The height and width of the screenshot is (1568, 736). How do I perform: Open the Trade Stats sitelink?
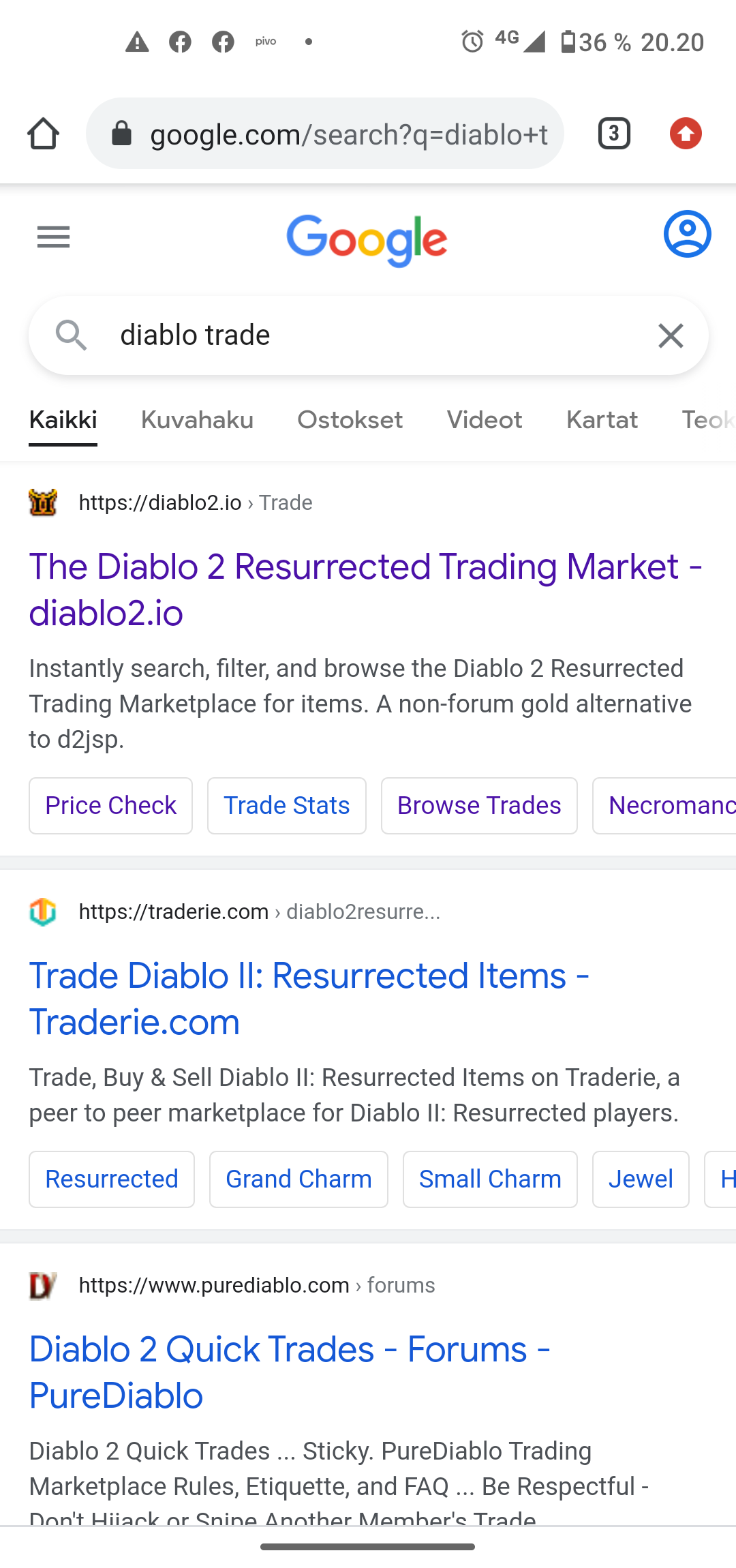[286, 806]
